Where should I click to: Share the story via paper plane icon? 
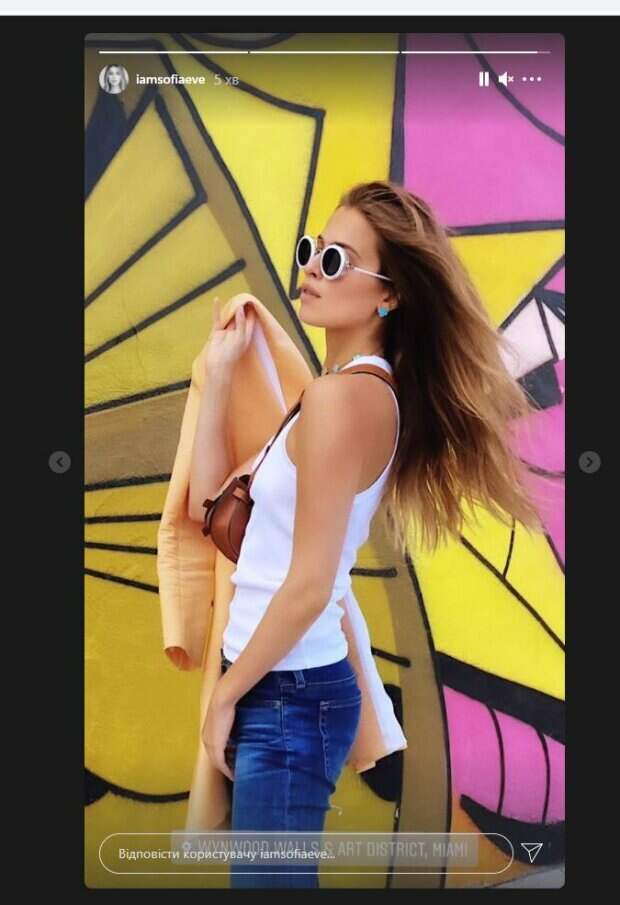(532, 852)
